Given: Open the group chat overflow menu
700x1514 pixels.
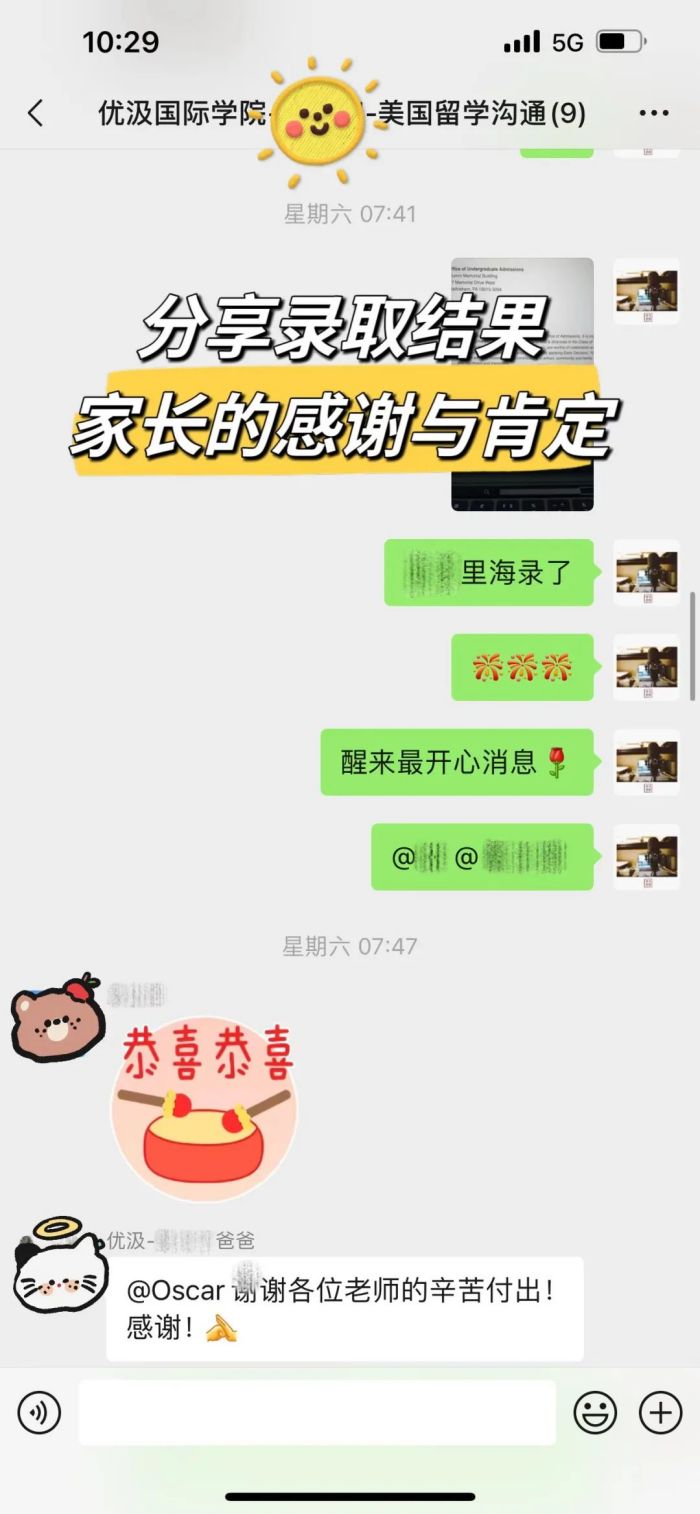Looking at the screenshot, I should pos(653,113).
